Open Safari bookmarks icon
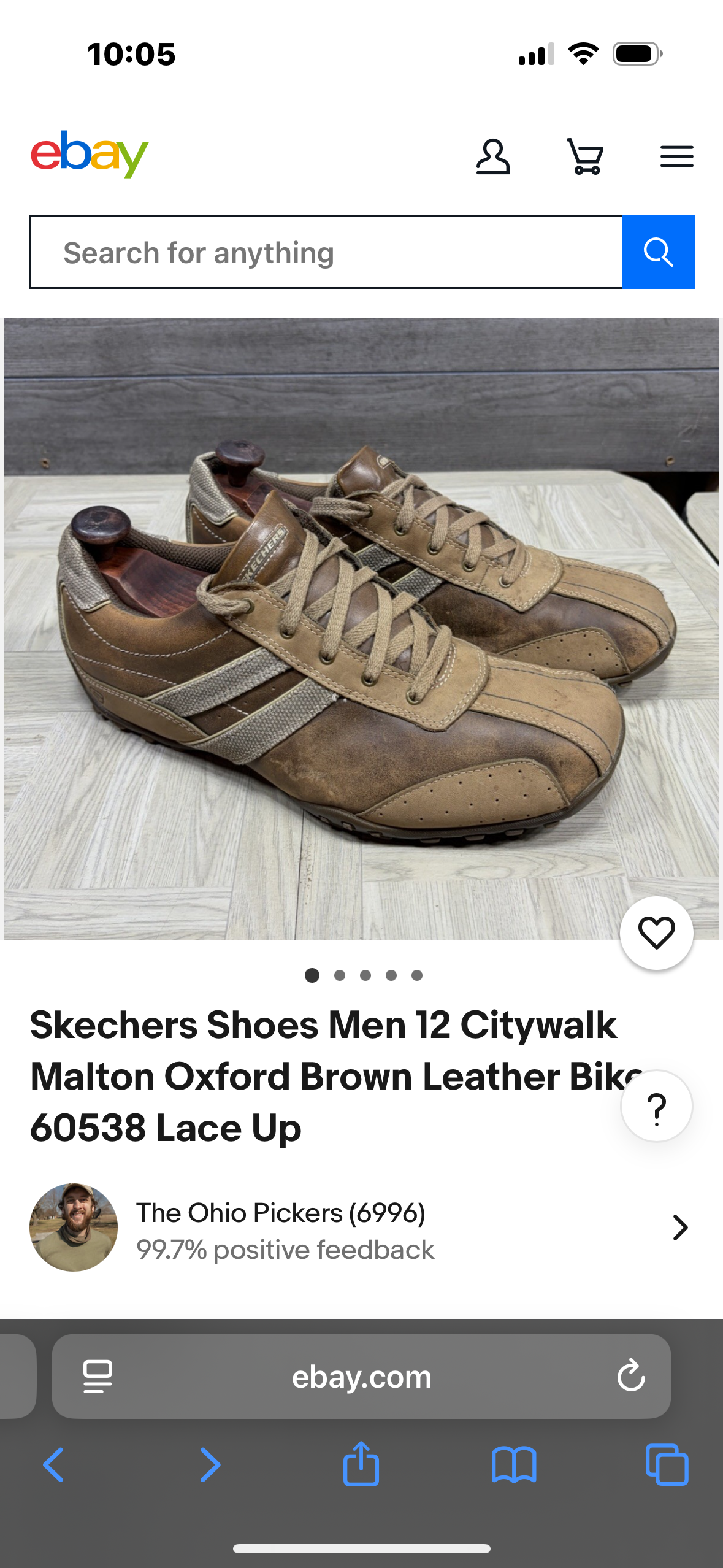Viewport: 723px width, 1568px height. pyautogui.click(x=514, y=1467)
